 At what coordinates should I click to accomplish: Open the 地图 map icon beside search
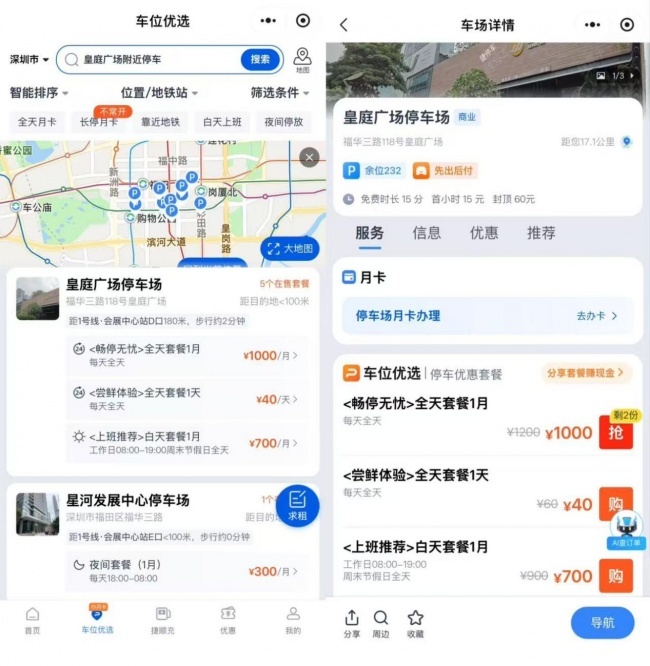[302, 60]
